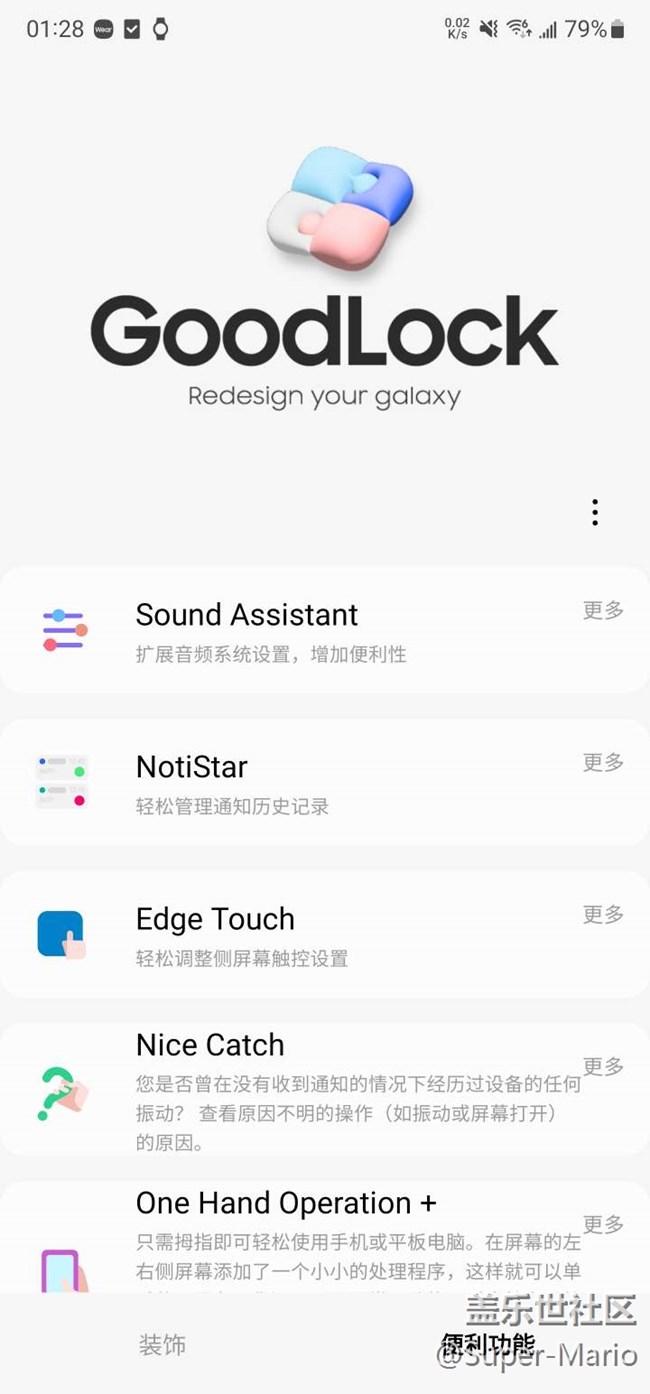Screen dimensions: 650x1394
Task: Tap 更多 next to One Hand Operation +
Action: tap(603, 1224)
